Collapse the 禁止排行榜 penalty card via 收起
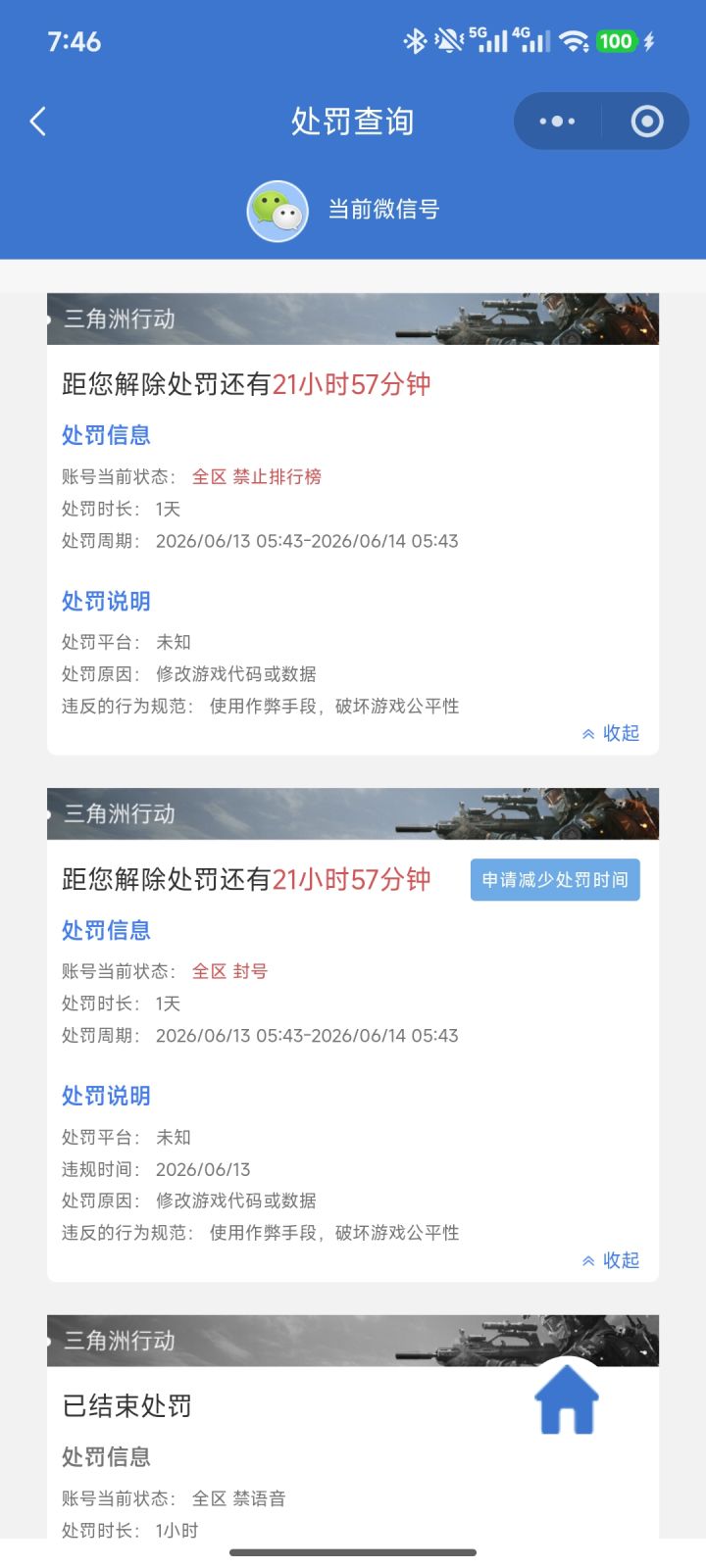Viewport: 706px width, 1568px height. 610,733
